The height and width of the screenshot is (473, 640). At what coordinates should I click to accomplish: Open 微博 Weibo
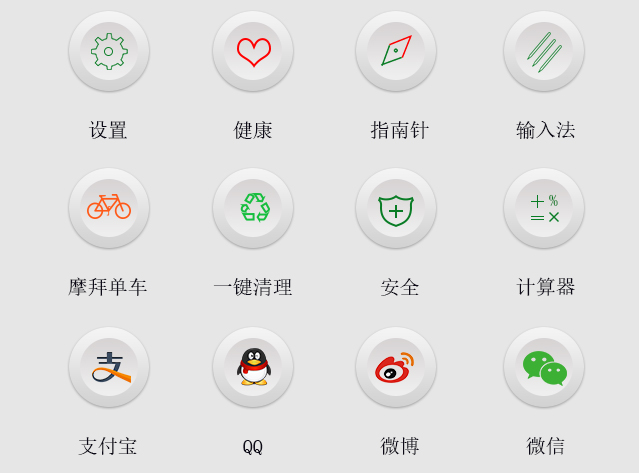(x=396, y=367)
